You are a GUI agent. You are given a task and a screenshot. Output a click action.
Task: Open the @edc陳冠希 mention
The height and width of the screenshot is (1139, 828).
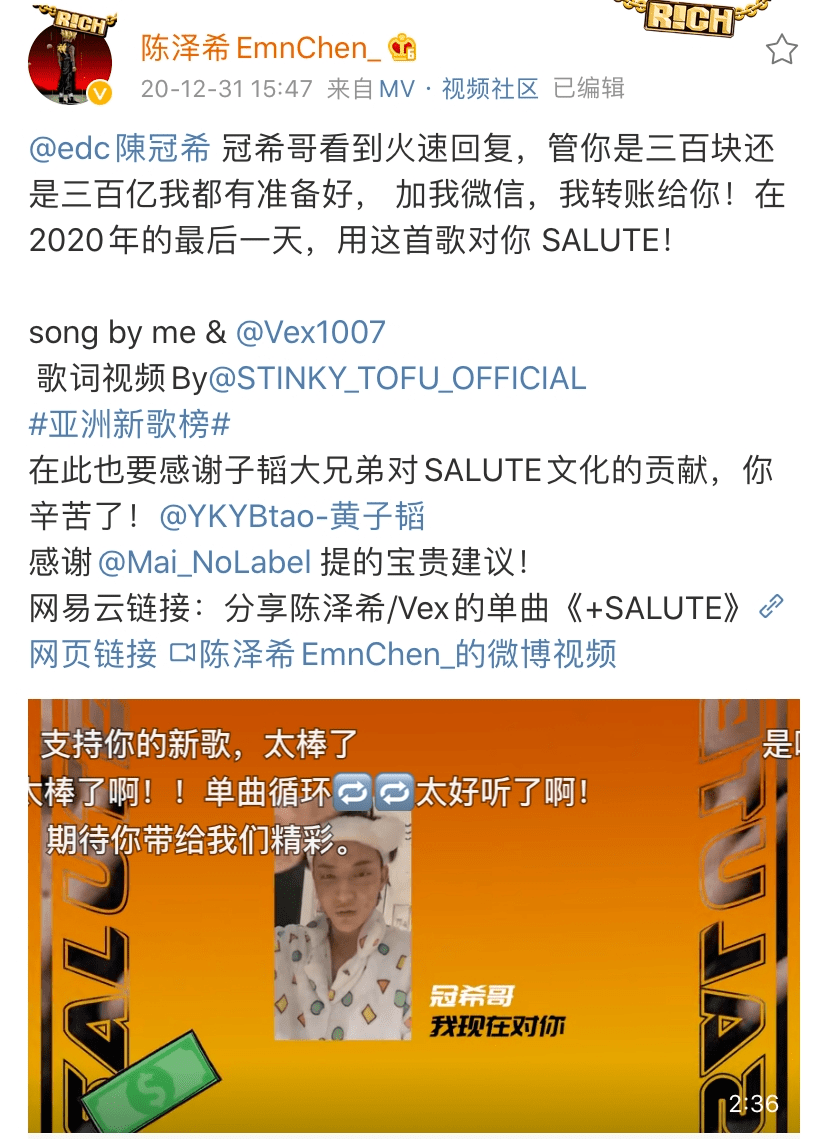(x=120, y=149)
